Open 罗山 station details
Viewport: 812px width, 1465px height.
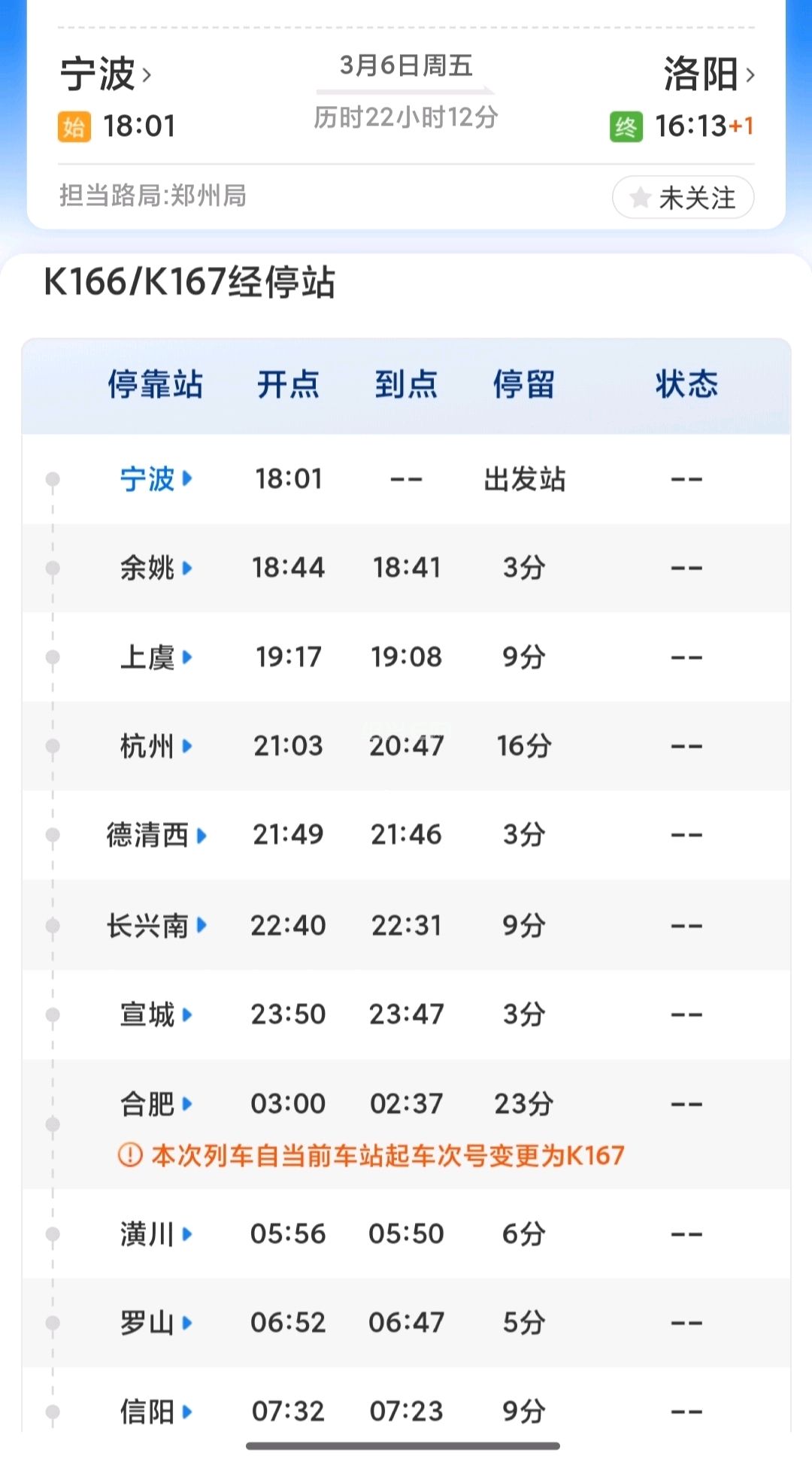156,1323
